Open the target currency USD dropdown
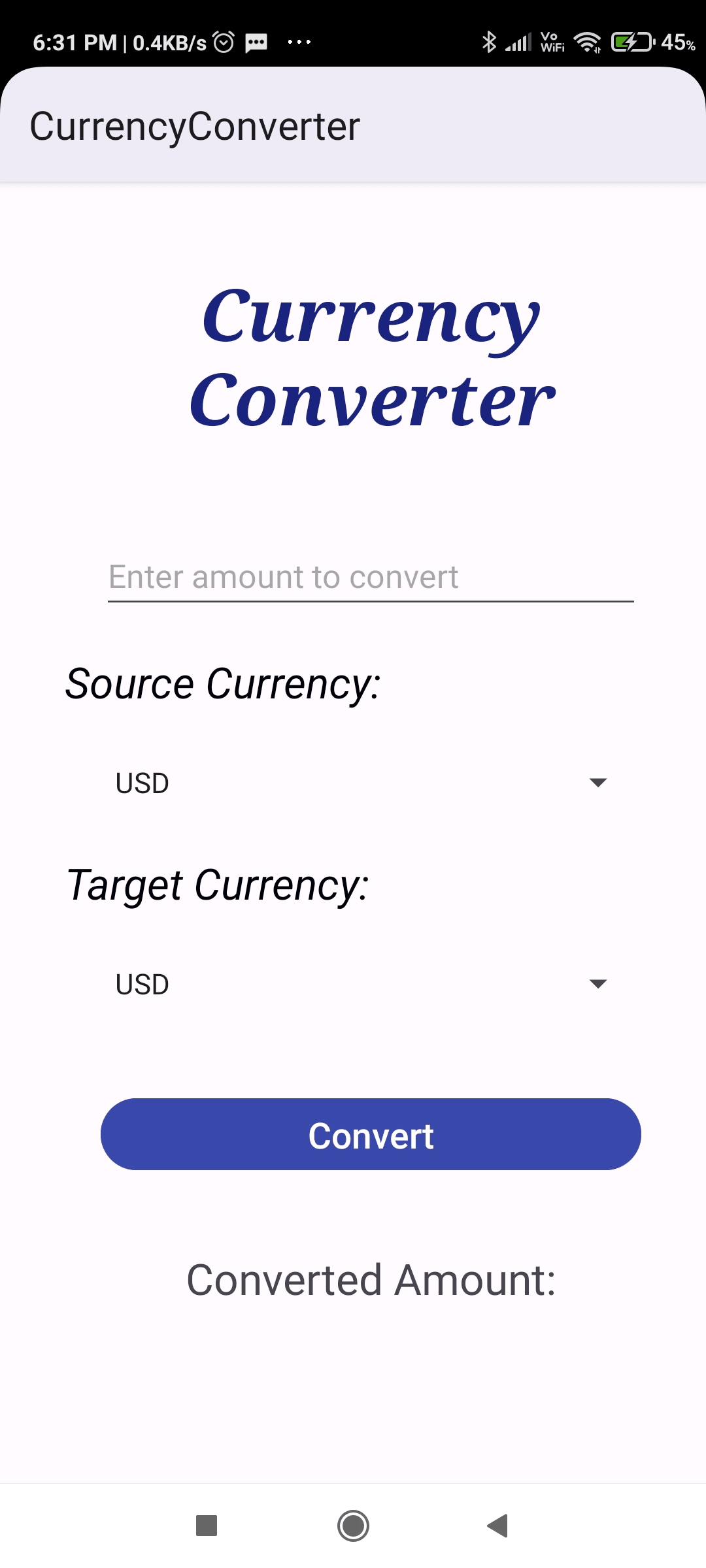 [x=261, y=983]
